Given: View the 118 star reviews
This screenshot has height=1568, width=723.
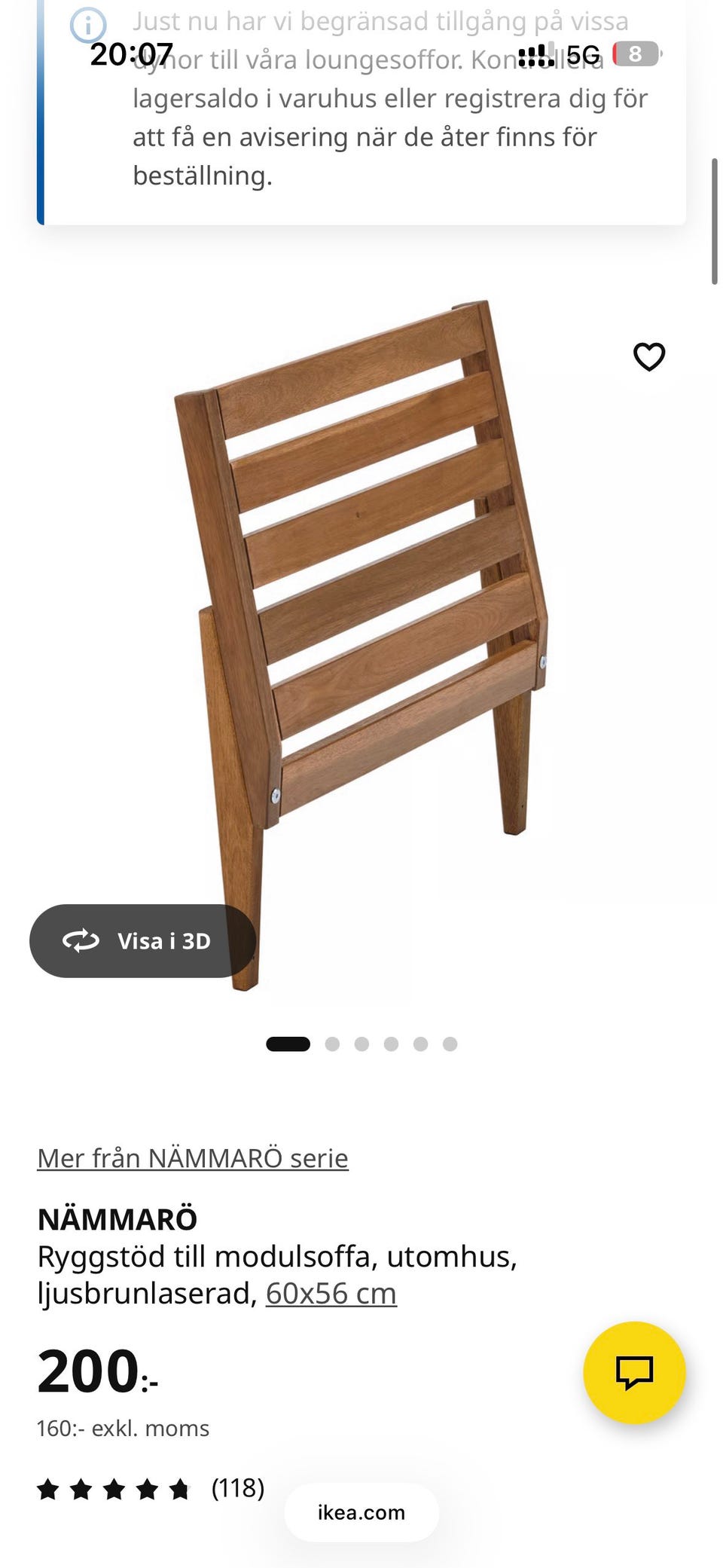Looking at the screenshot, I should [x=151, y=1488].
